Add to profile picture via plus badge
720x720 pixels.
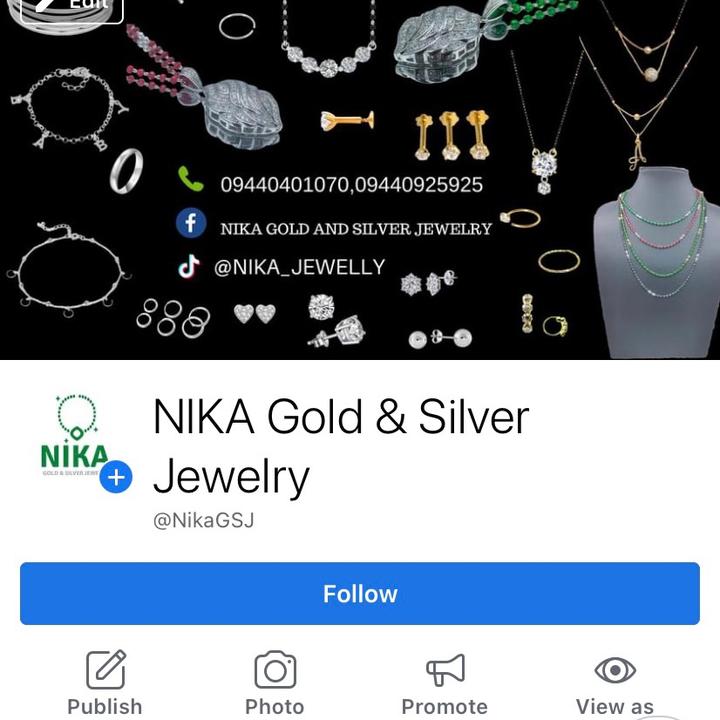click(x=116, y=477)
